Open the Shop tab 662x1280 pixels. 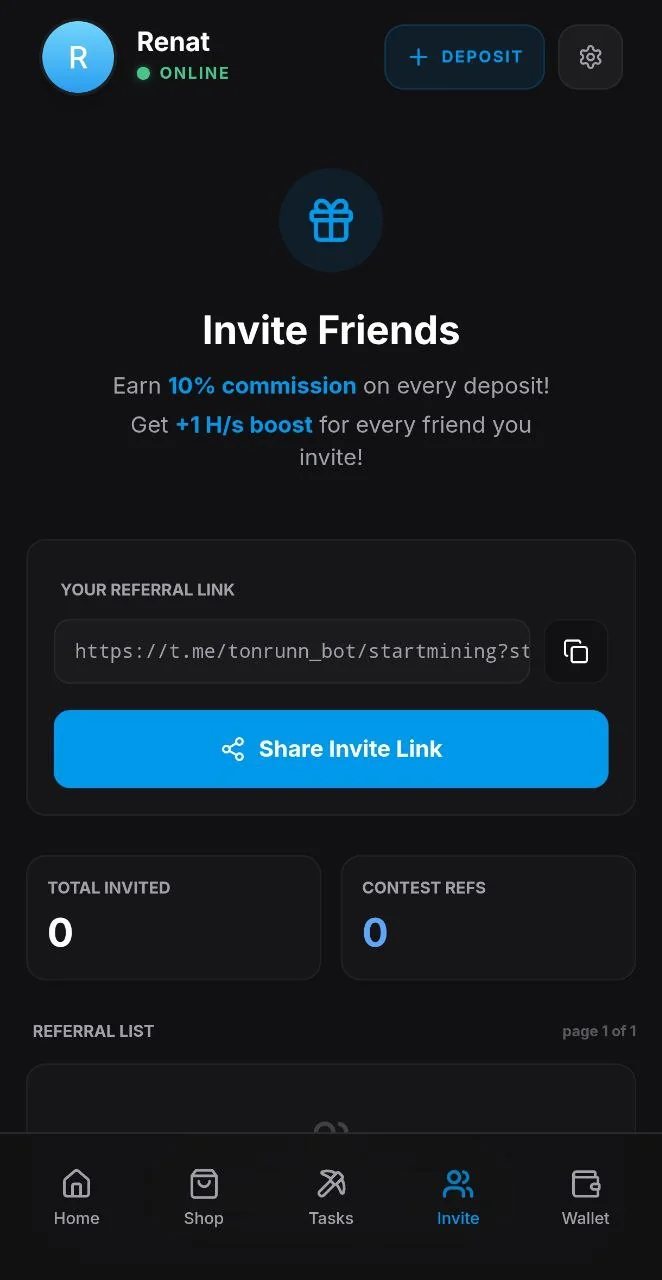click(204, 1197)
